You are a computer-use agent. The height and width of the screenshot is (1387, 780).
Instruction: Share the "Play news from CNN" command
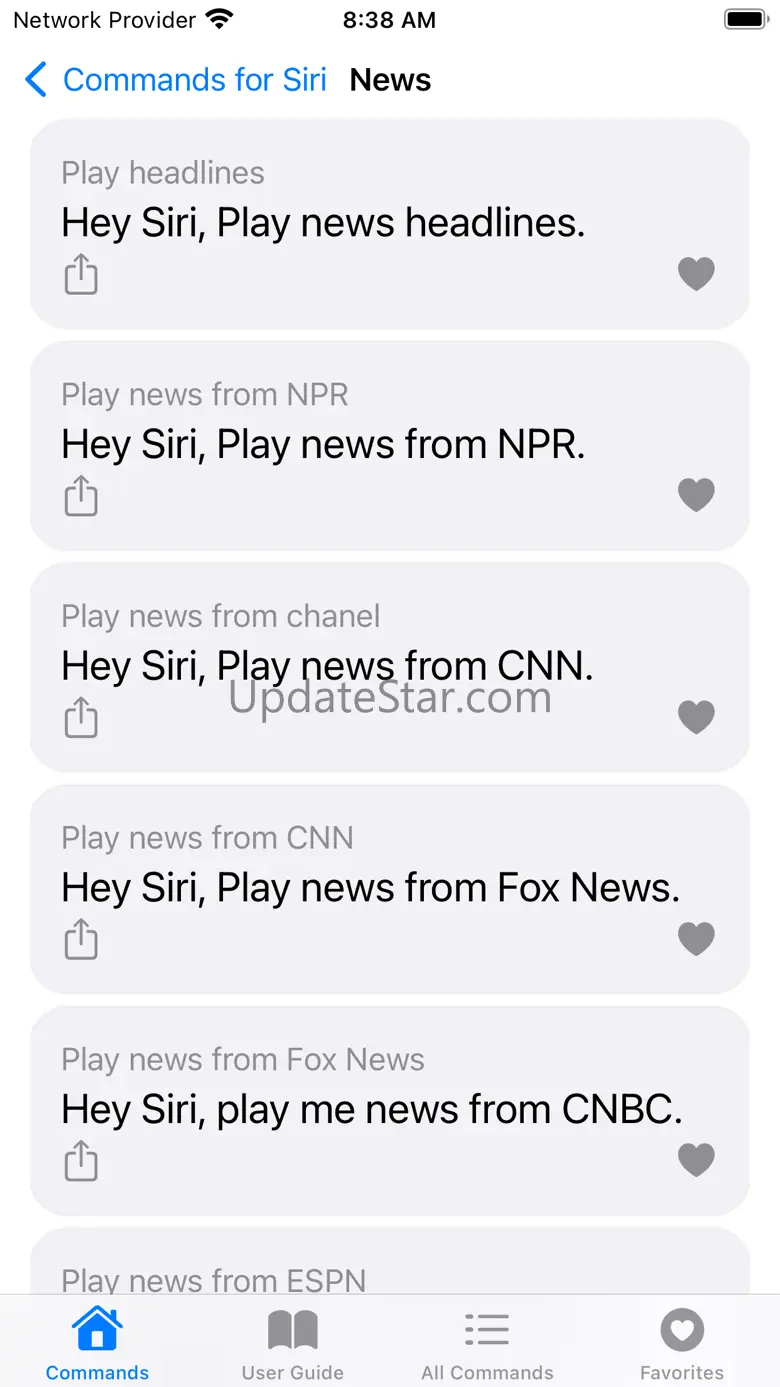coord(81,718)
